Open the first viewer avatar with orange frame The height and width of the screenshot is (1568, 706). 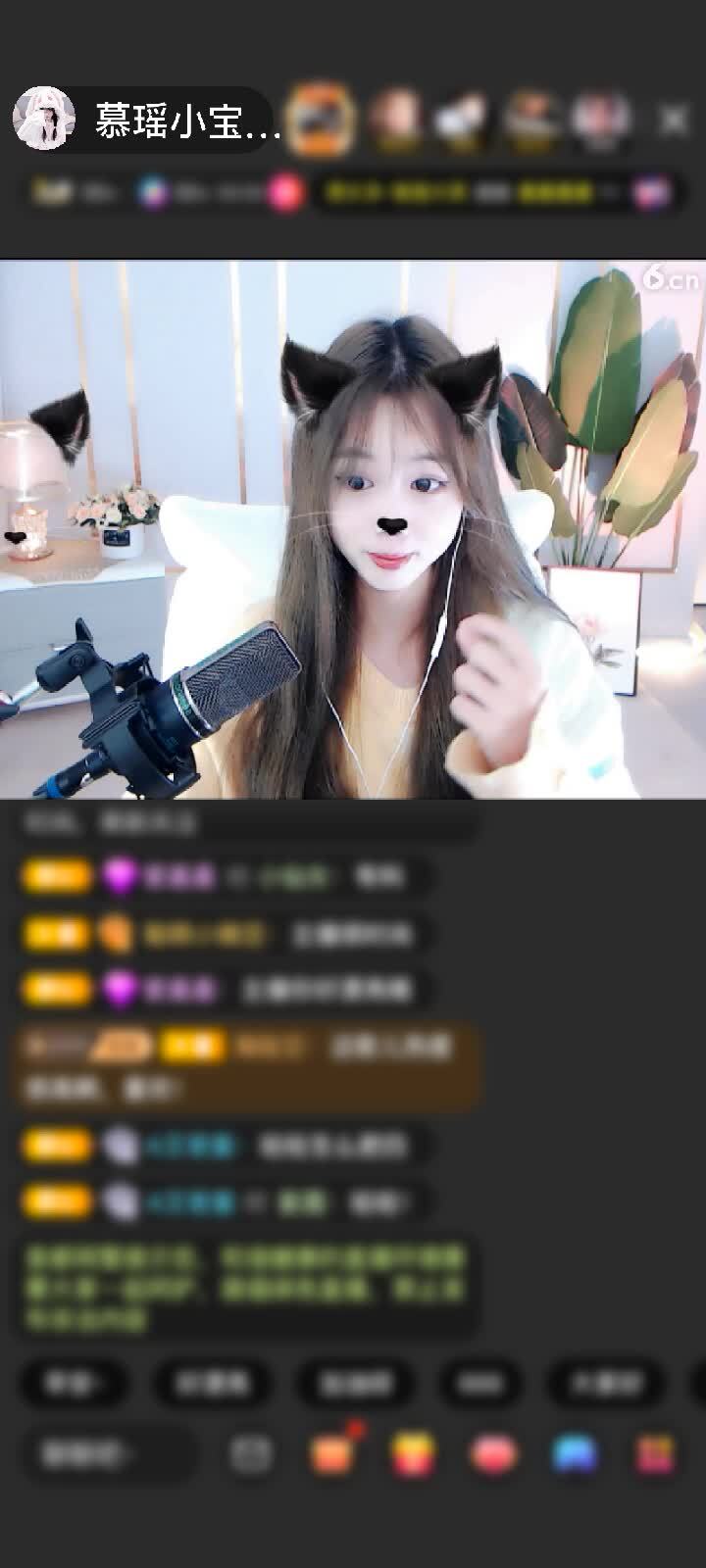point(321,120)
